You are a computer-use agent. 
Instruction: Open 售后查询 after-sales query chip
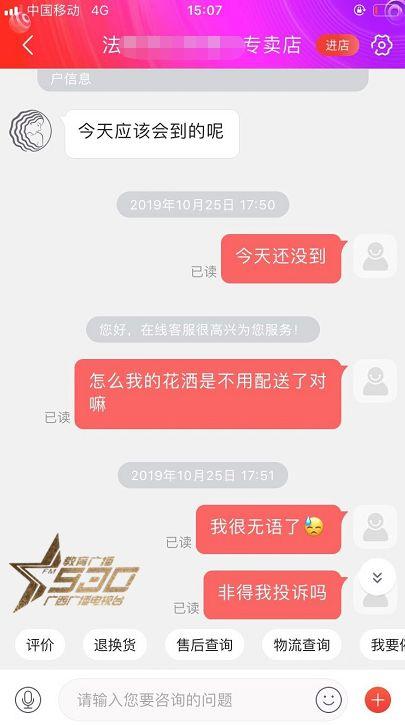tap(204, 645)
